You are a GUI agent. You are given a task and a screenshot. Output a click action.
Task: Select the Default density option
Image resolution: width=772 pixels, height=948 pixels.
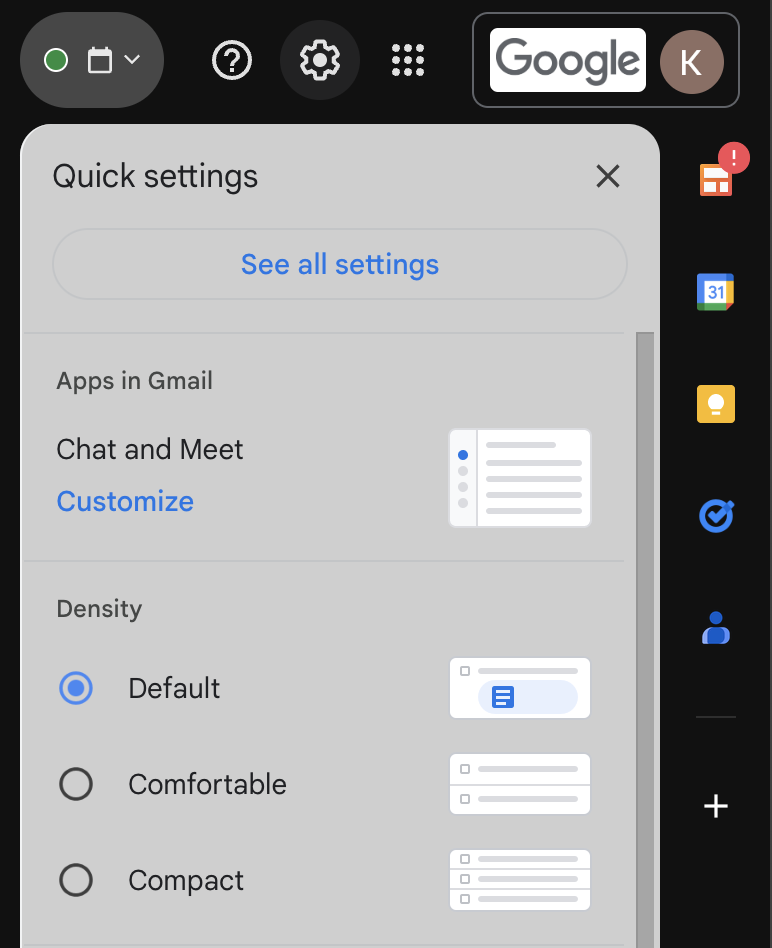pos(77,688)
